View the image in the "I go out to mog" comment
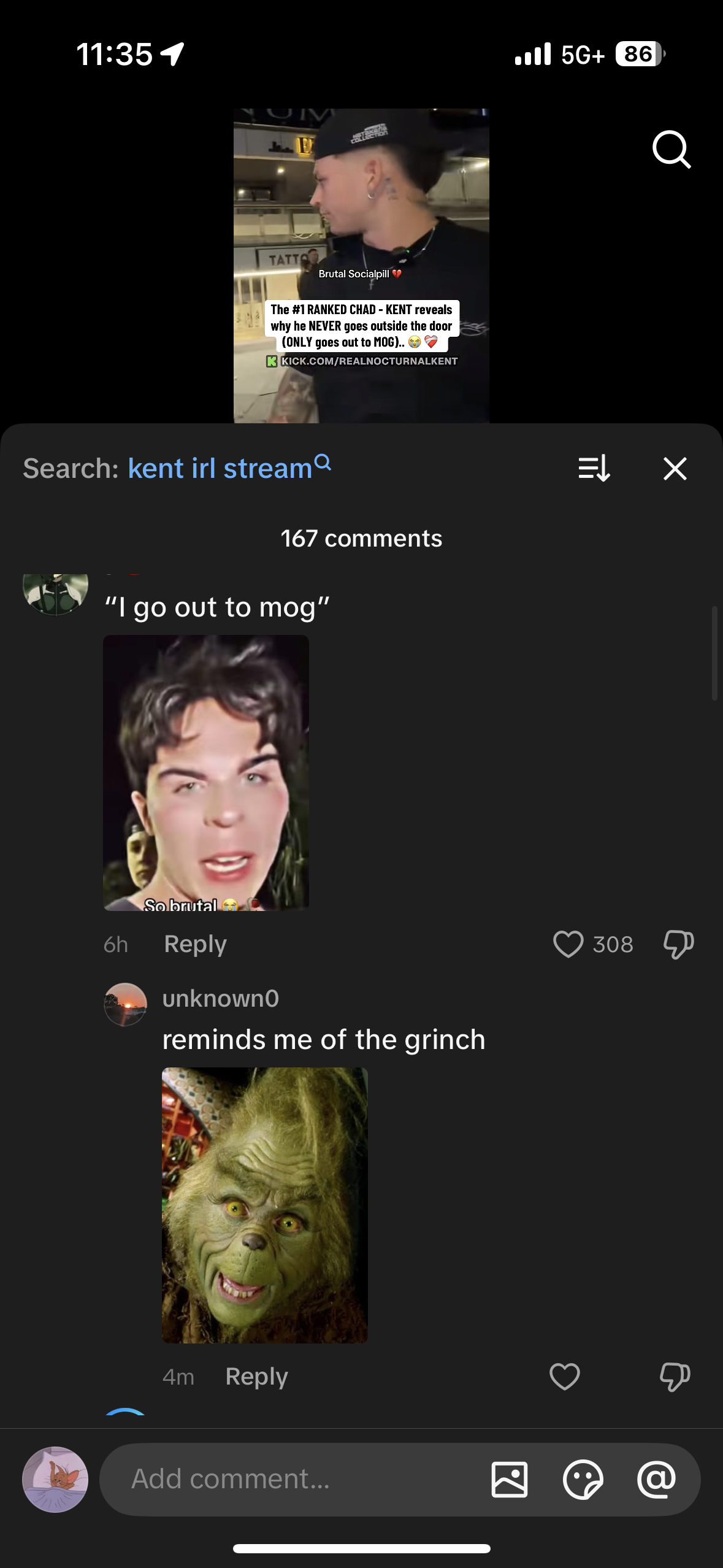Image resolution: width=723 pixels, height=1568 pixels. coord(206,772)
